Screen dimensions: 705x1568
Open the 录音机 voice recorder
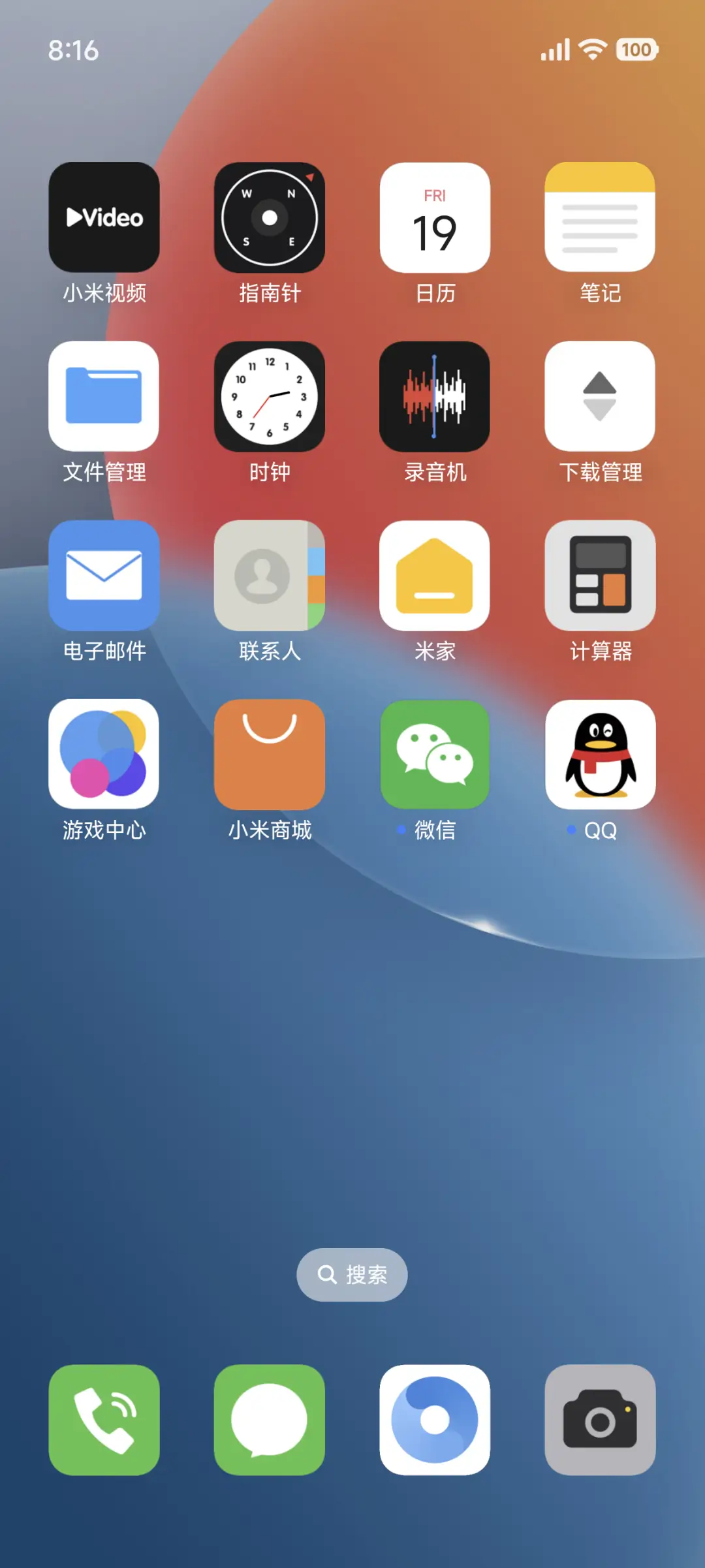point(435,396)
